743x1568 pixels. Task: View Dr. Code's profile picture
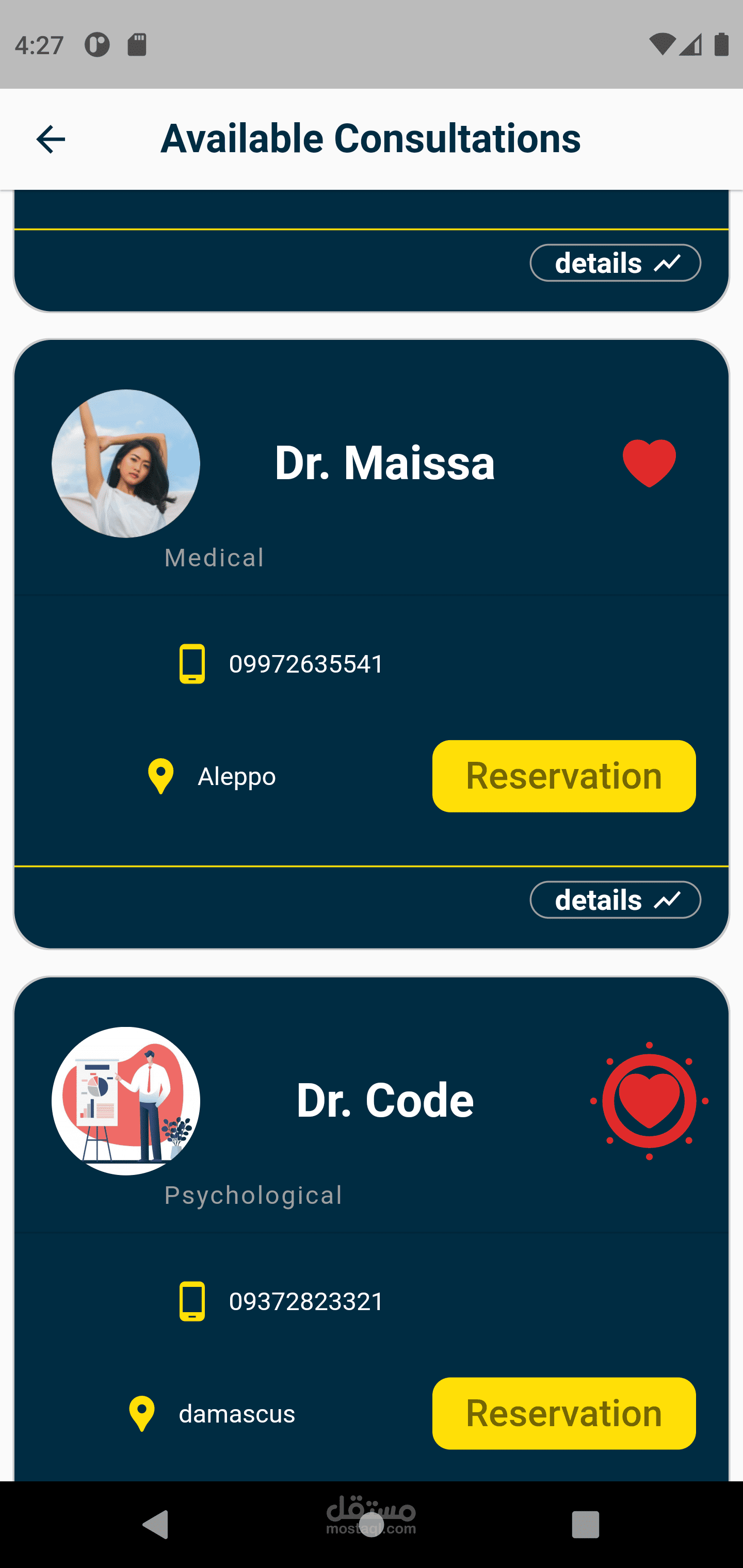pos(126,1101)
